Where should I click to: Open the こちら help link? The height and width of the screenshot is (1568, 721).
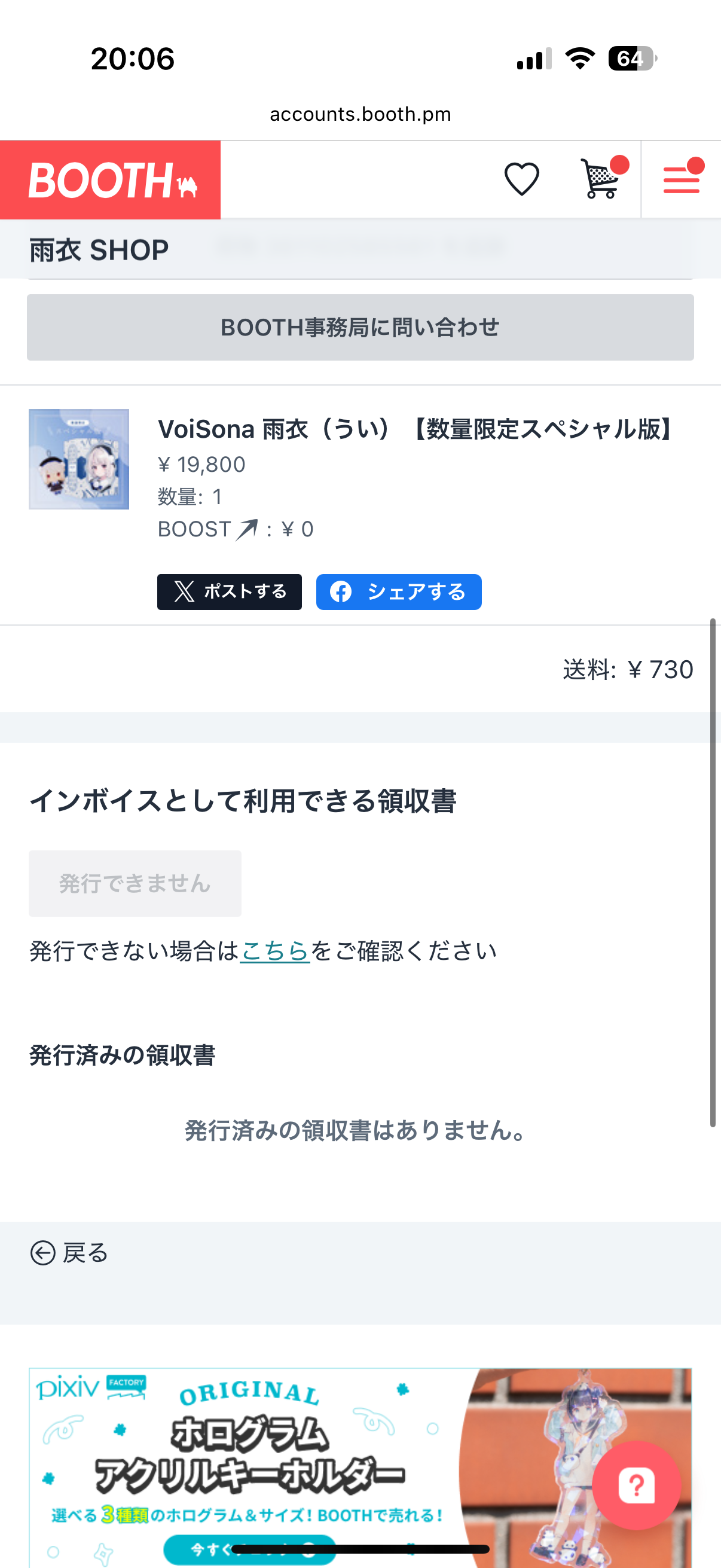[276, 951]
